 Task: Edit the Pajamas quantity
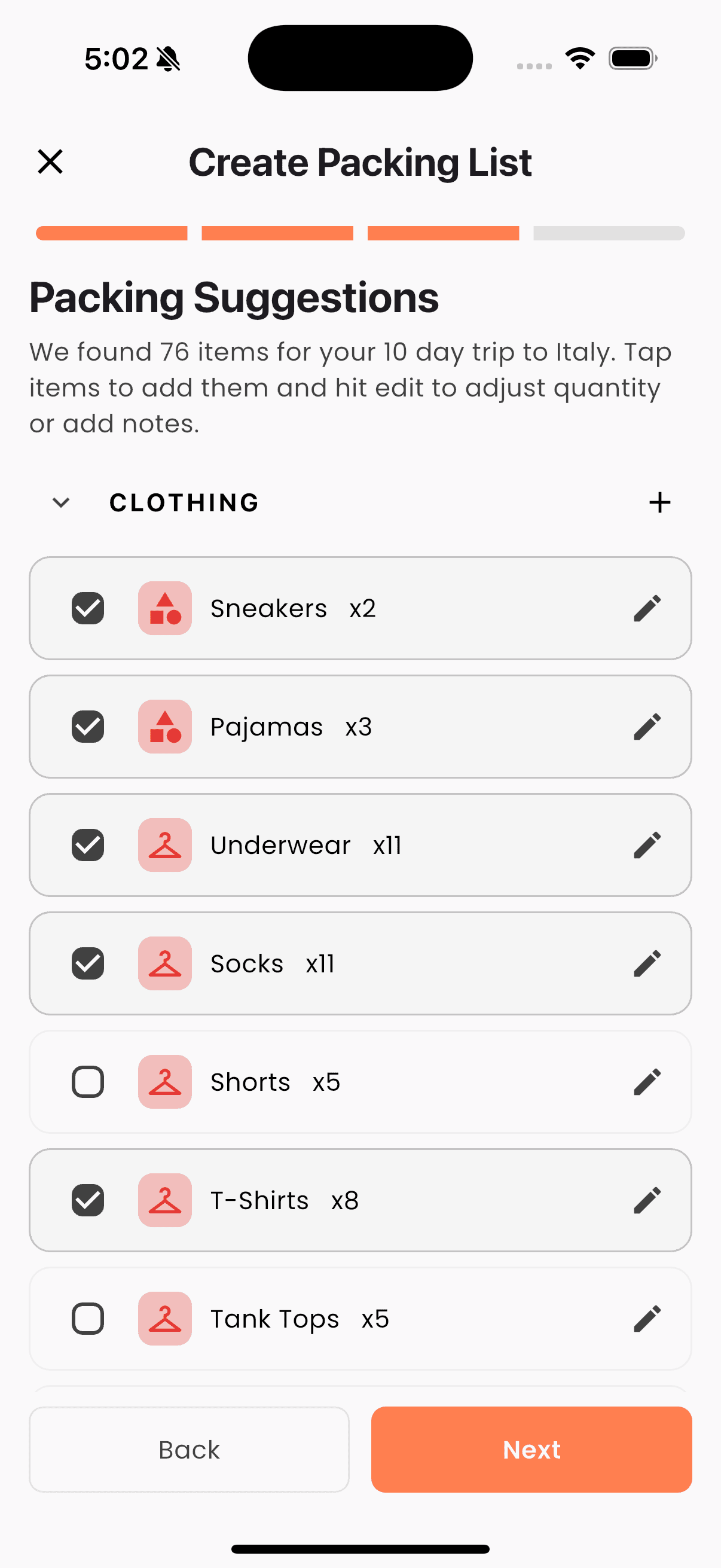[647, 727]
